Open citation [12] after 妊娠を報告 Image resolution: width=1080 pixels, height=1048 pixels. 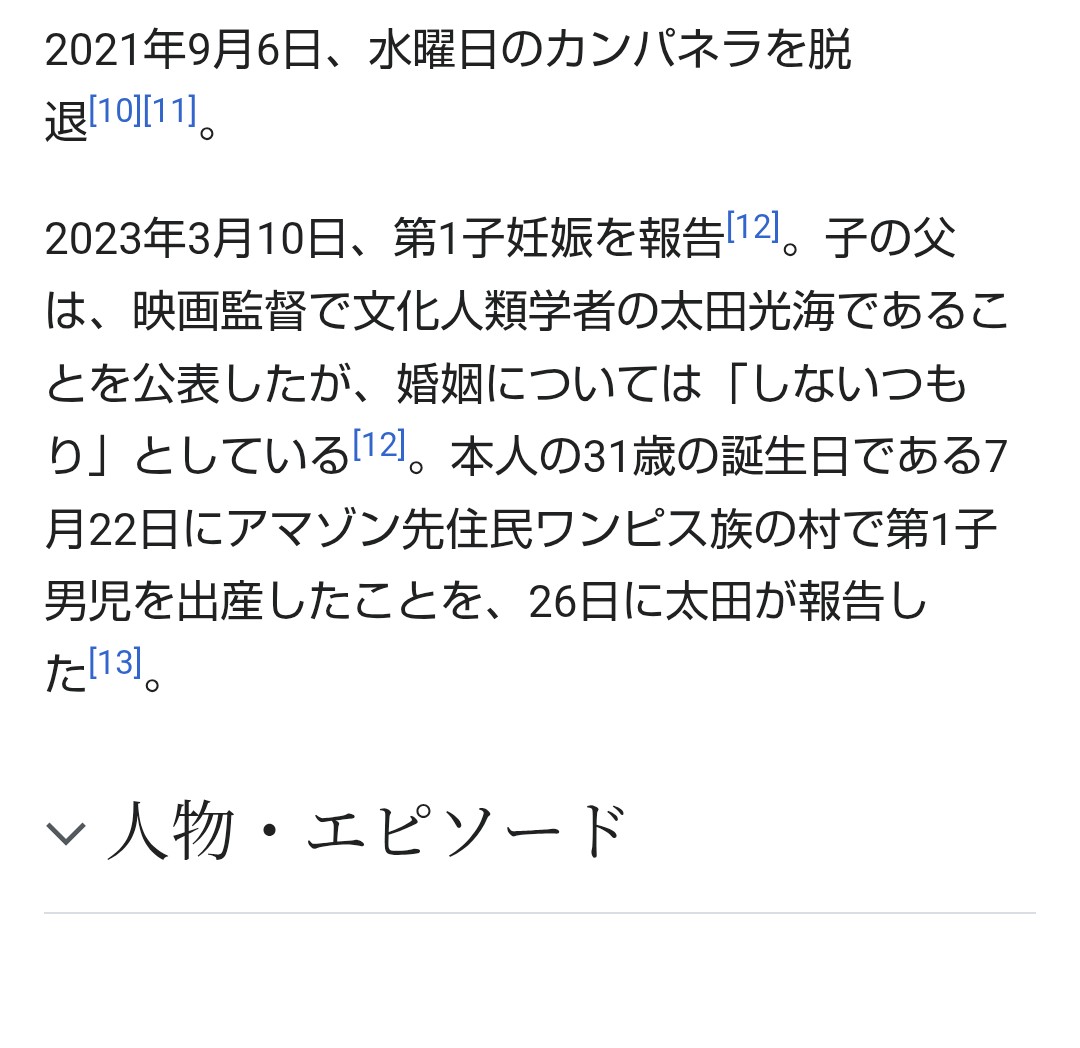[x=753, y=227]
